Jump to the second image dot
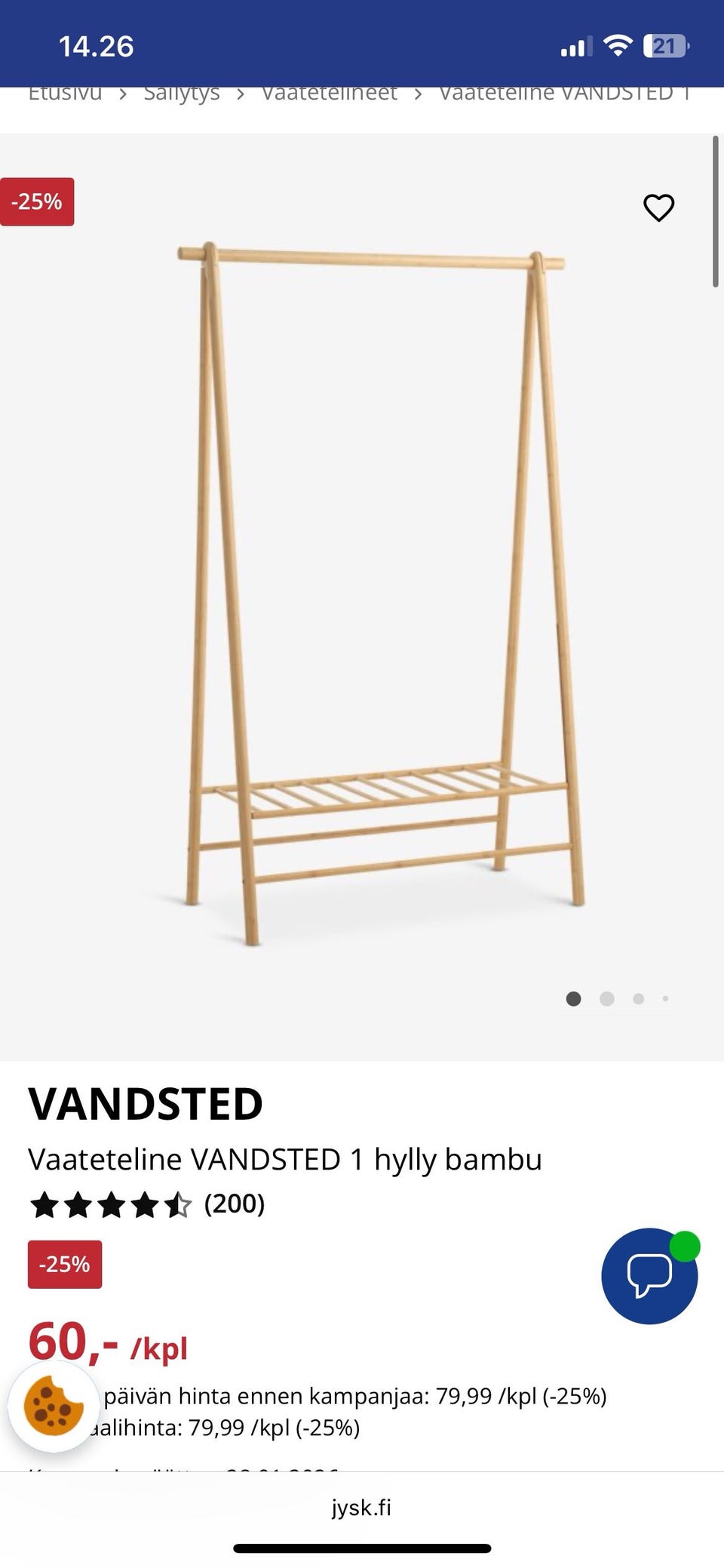 point(606,999)
